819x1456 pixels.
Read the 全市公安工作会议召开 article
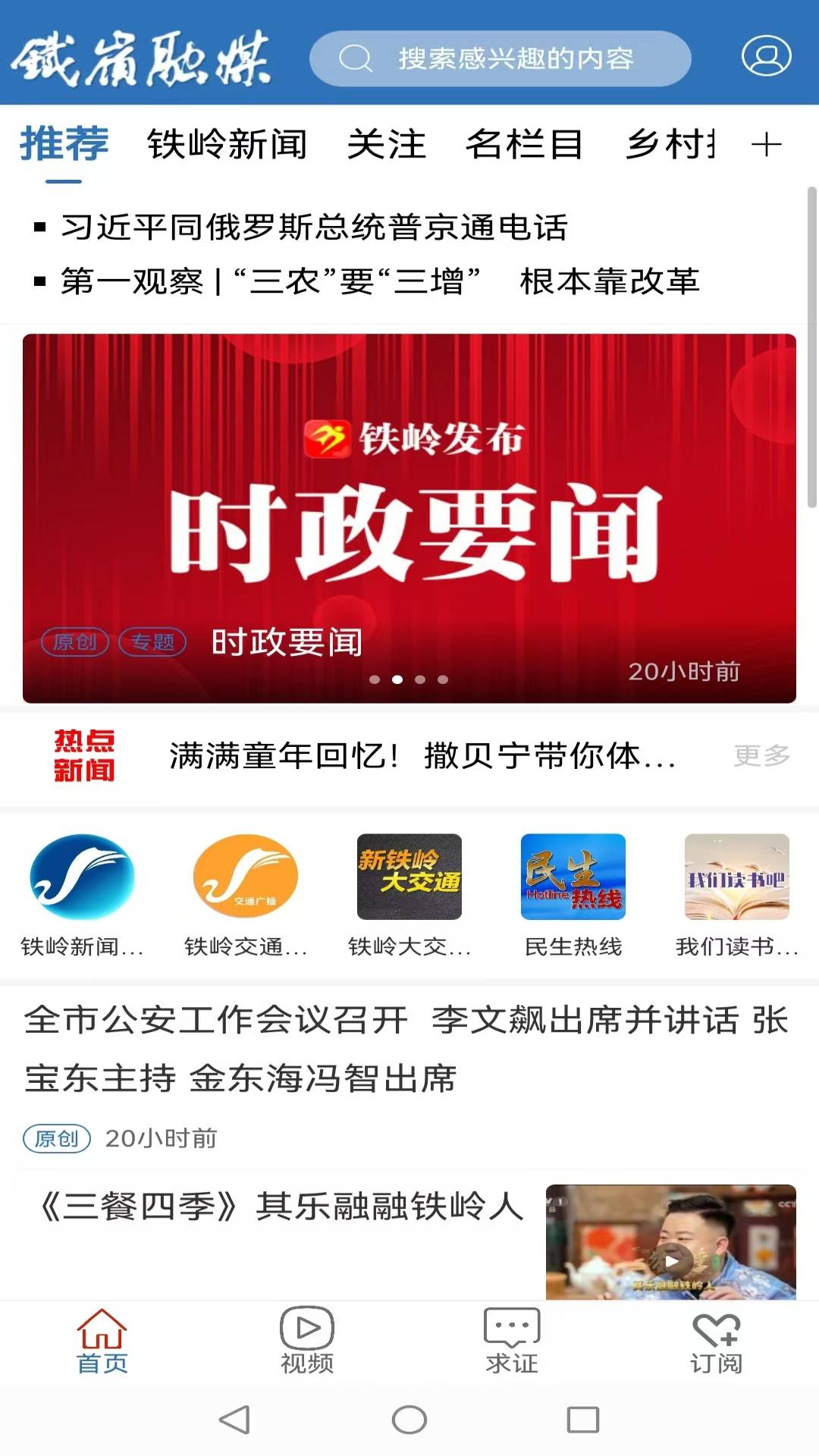pyautogui.click(x=406, y=1049)
